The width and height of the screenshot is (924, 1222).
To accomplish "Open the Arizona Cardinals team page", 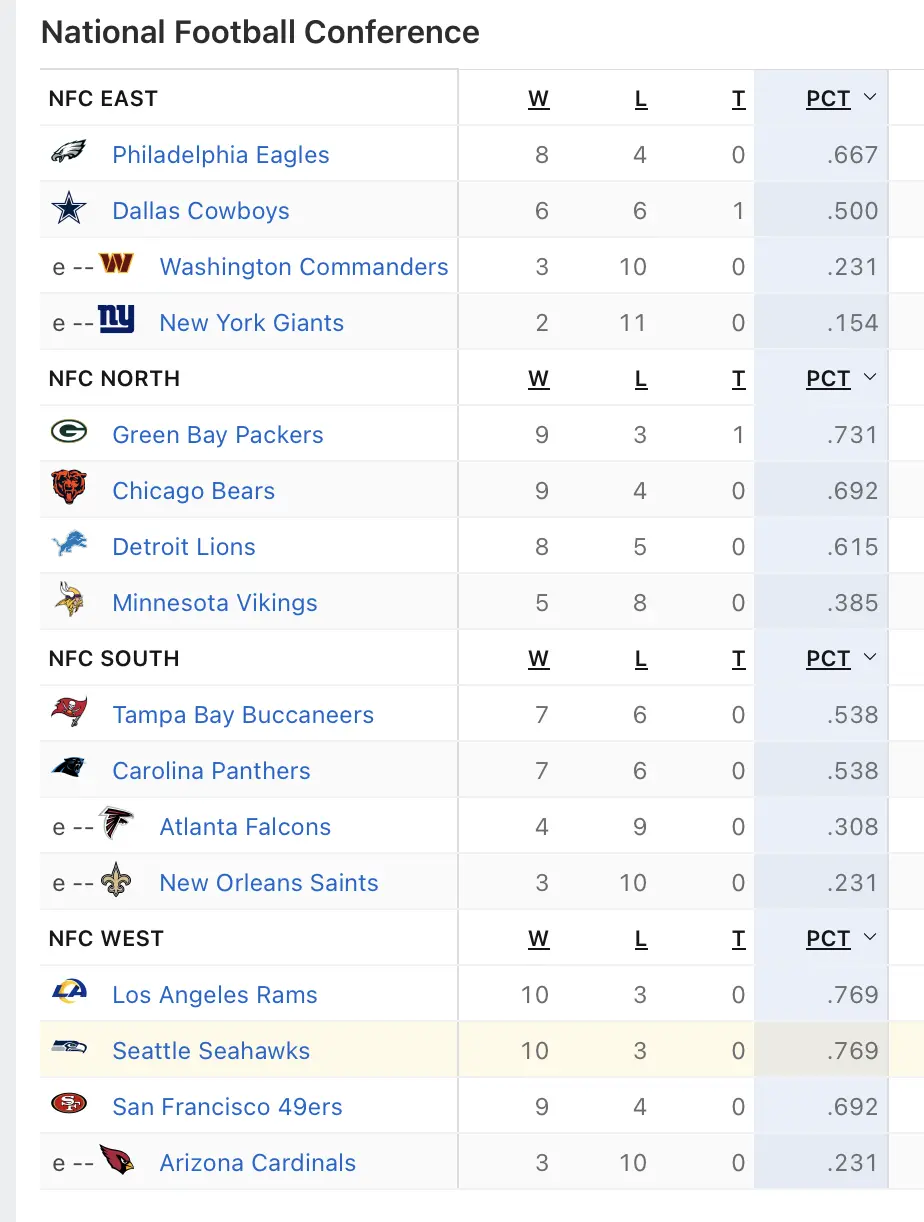I will 256,1162.
